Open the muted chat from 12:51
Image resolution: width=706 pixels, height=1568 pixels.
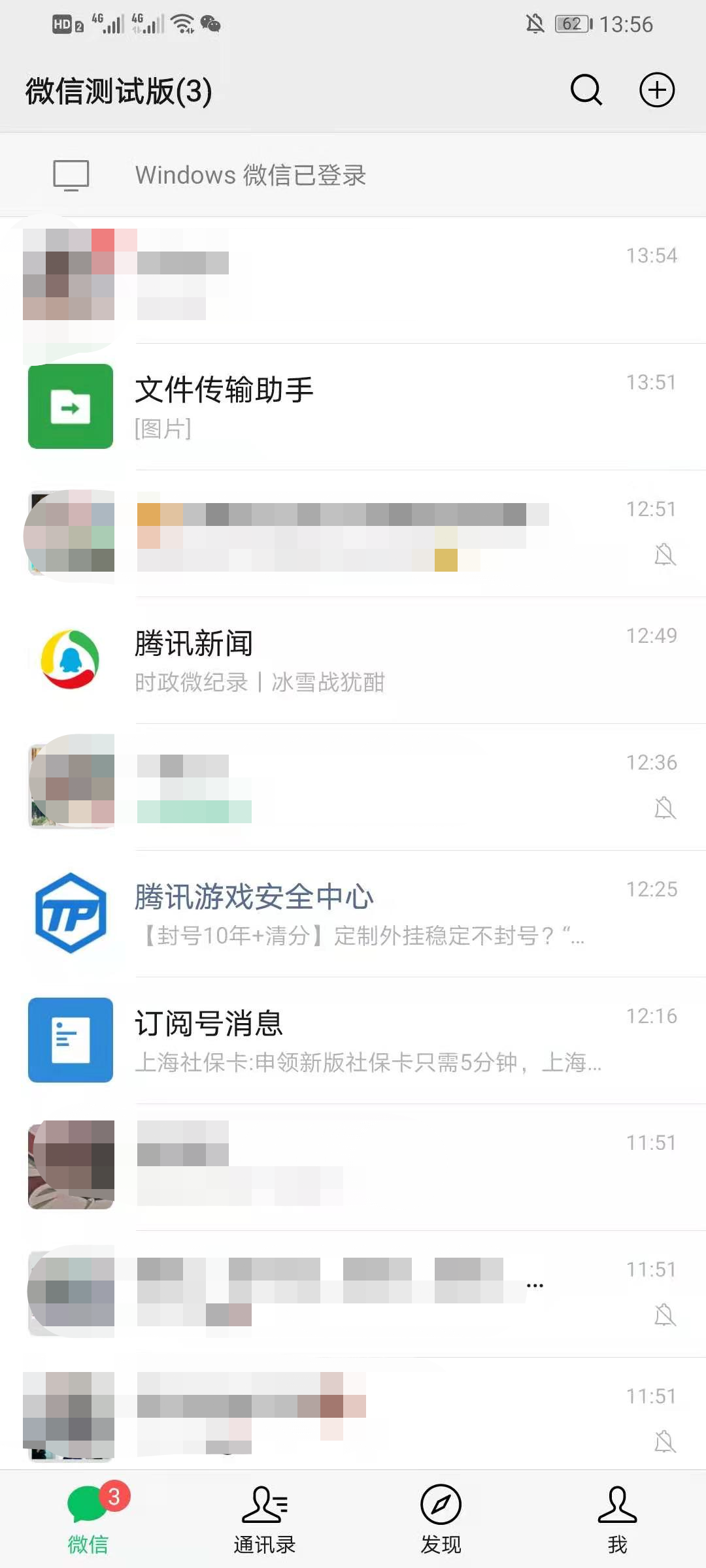click(353, 533)
